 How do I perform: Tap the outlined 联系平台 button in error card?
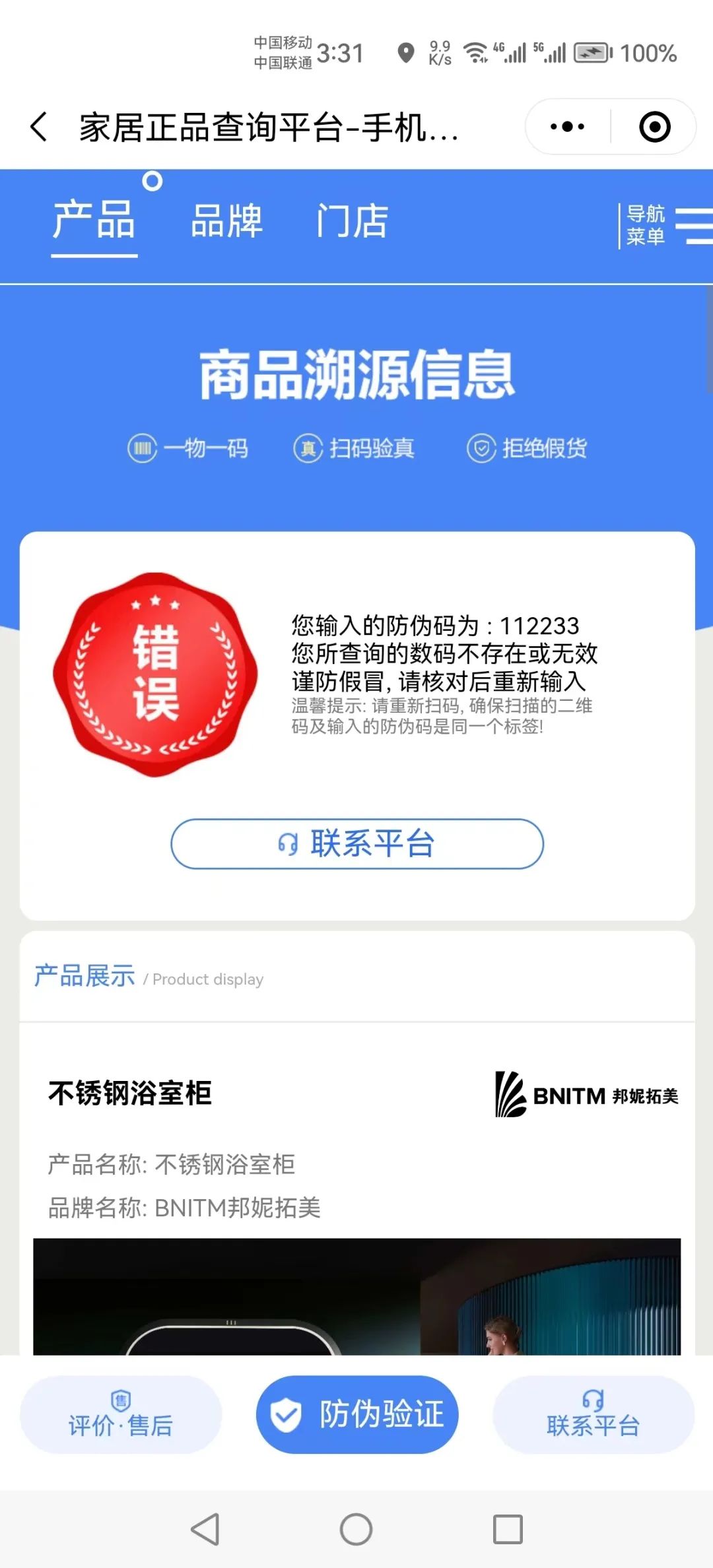357,844
